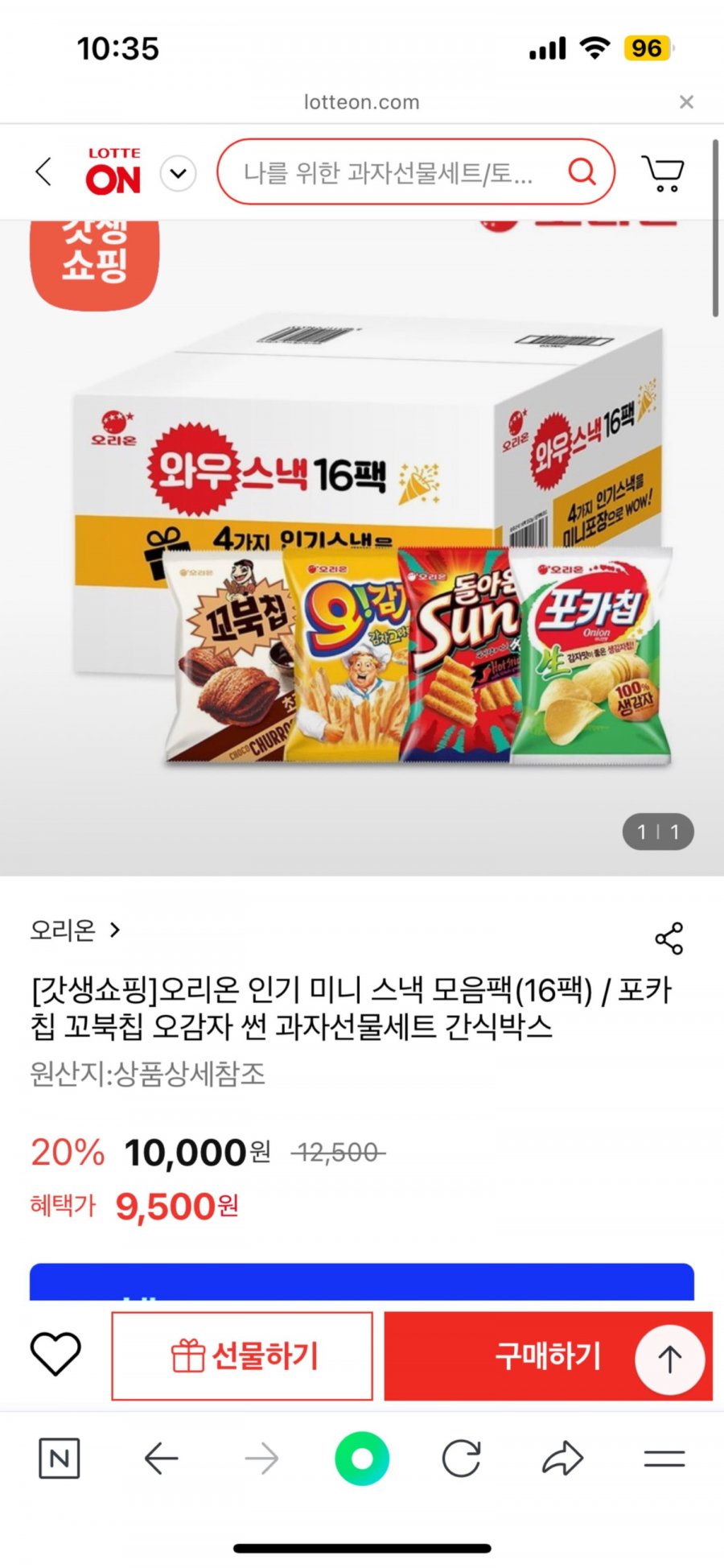Open the LOTTE ON home logo
The height and width of the screenshot is (1568, 724).
[113, 172]
